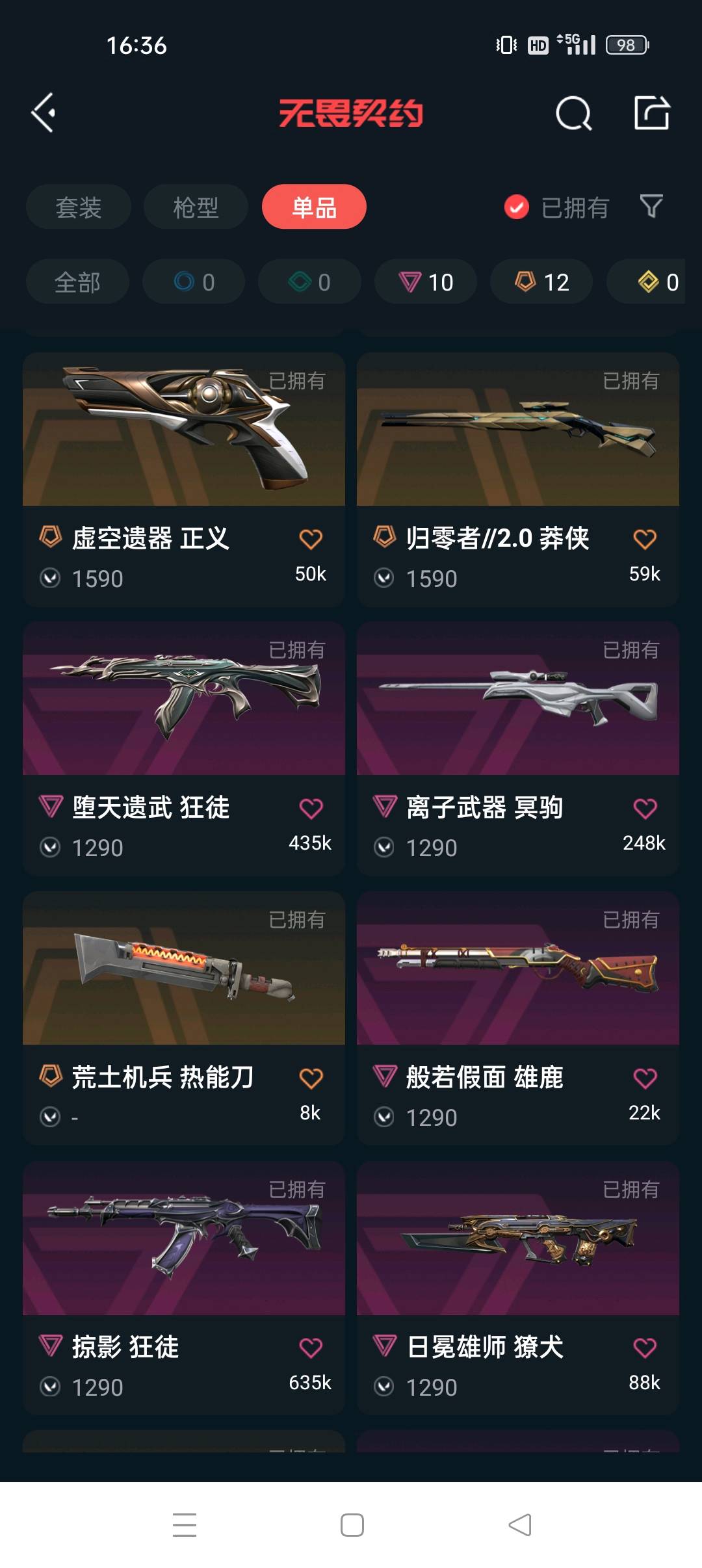Viewport: 702px width, 1568px height.
Task: Switch to the 枪型 tab
Action: click(196, 207)
